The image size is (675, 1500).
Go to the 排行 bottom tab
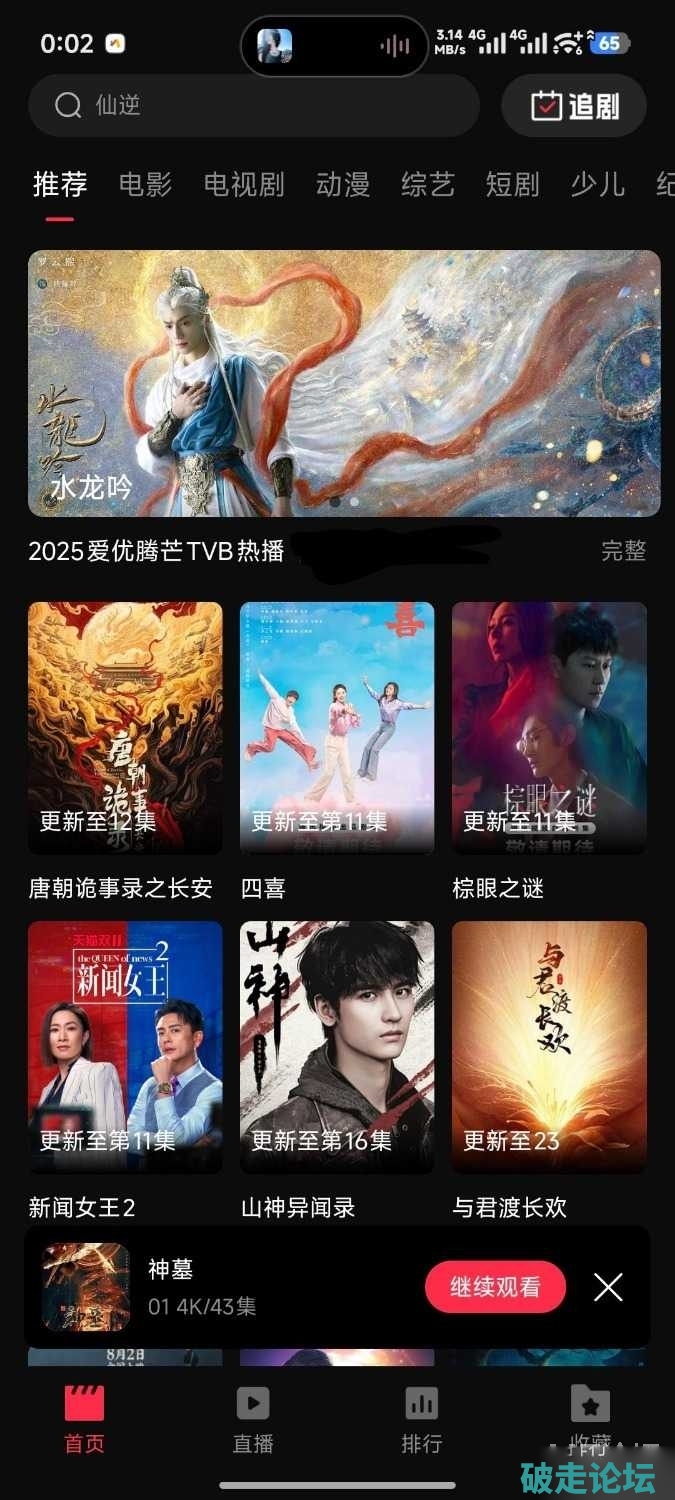[421, 1419]
